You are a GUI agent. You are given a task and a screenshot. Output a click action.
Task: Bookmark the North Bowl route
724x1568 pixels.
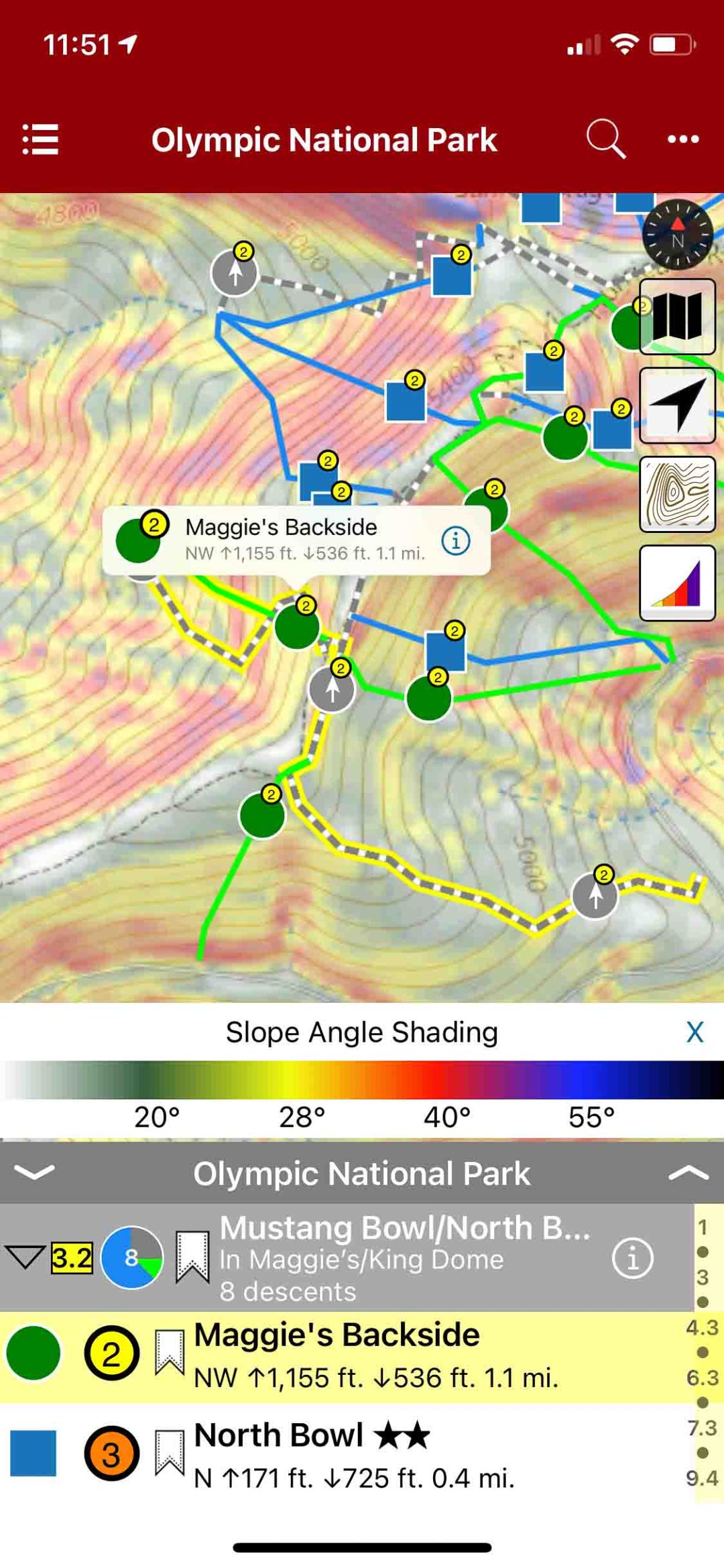(x=169, y=1453)
